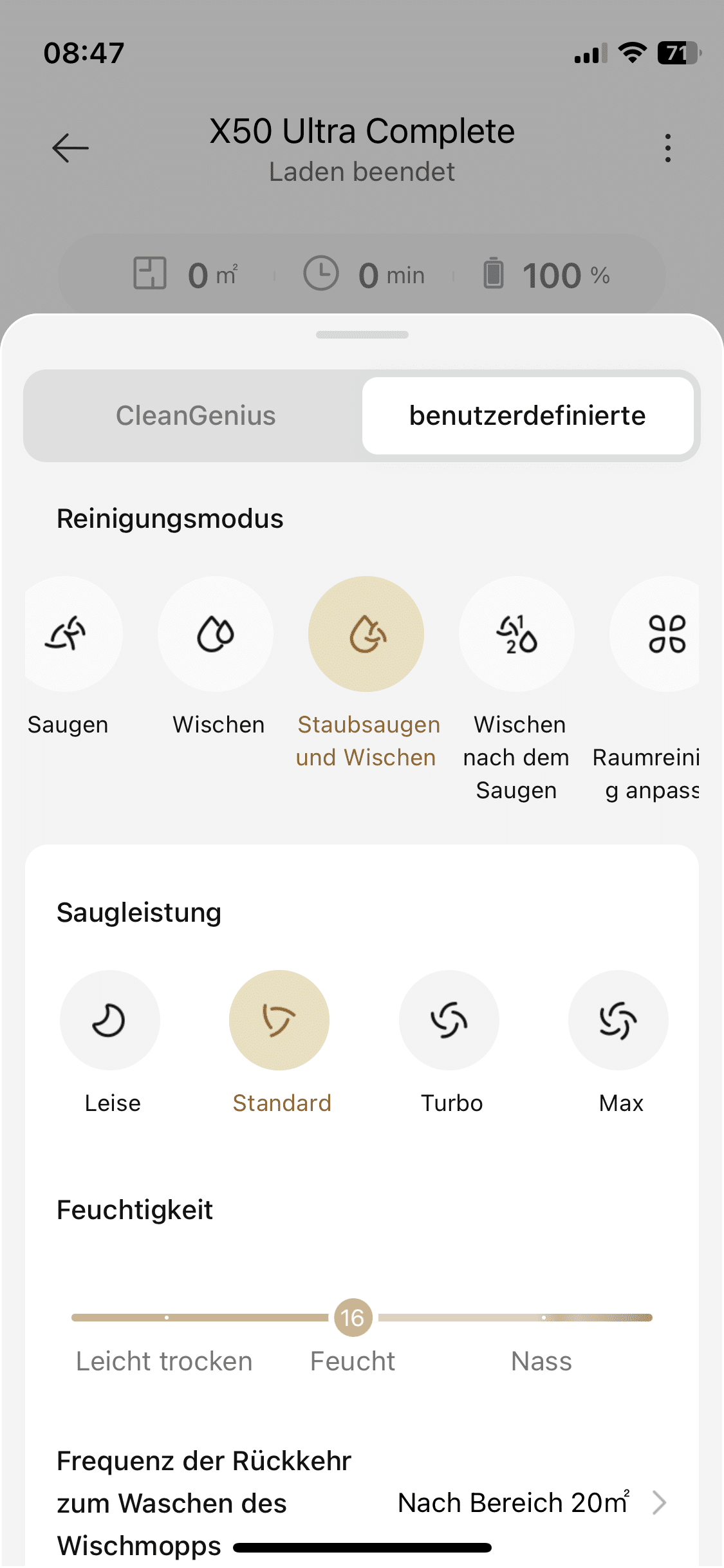Open the three-dot overflow menu

point(668,148)
